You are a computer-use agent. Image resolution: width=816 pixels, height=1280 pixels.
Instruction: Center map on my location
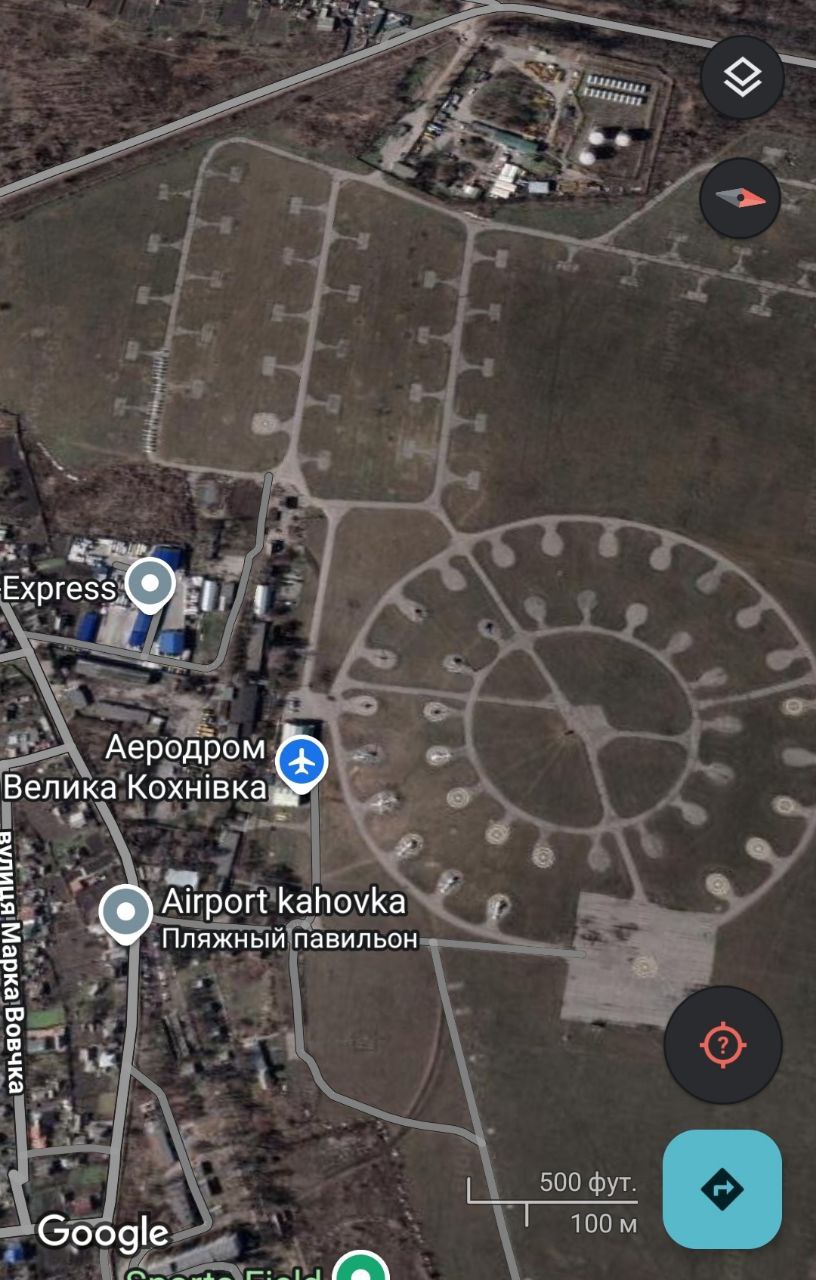coord(723,1045)
